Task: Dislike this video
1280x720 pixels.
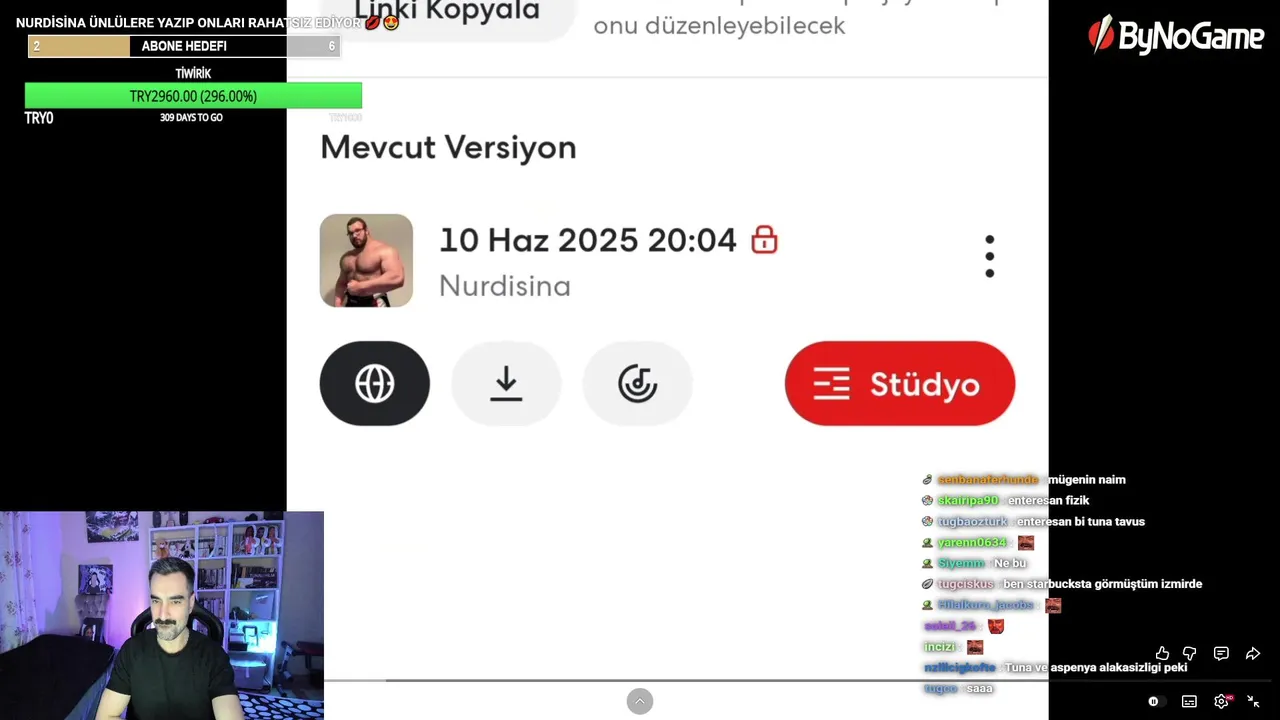Action: point(1189,654)
